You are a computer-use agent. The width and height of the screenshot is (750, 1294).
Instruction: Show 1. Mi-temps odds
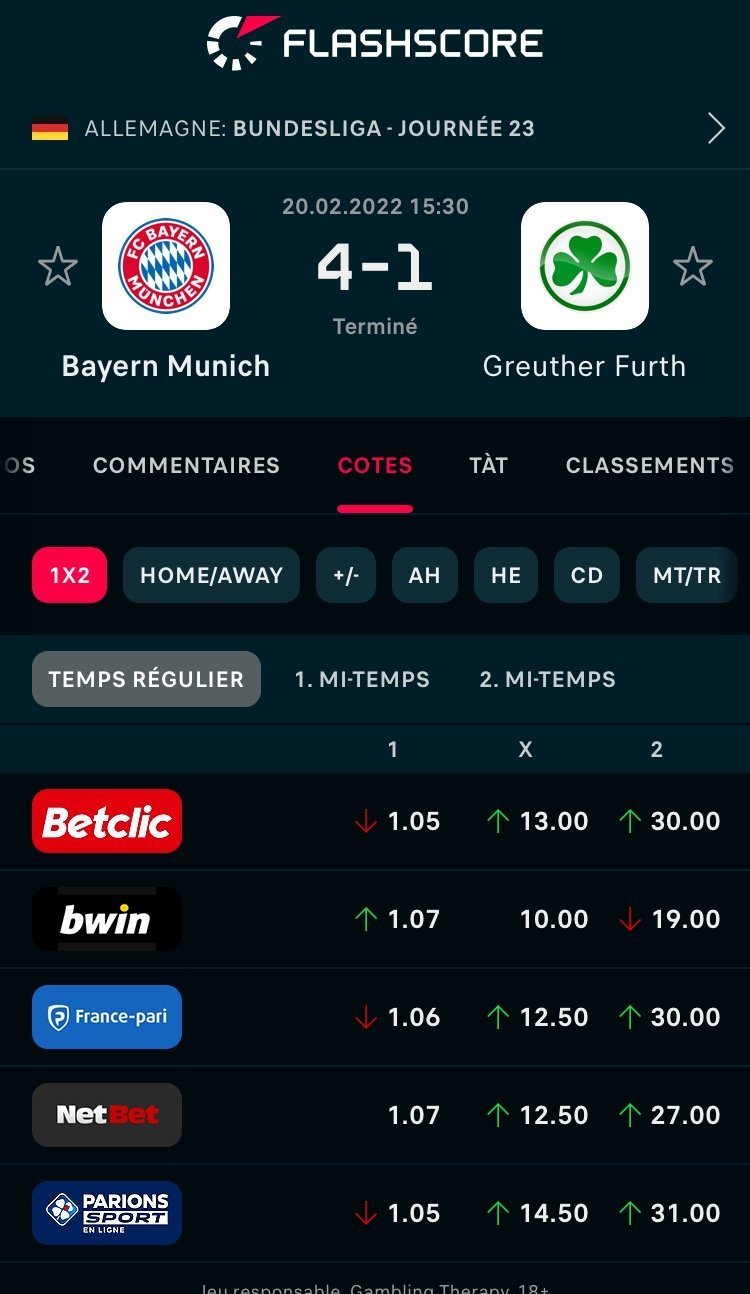point(362,679)
